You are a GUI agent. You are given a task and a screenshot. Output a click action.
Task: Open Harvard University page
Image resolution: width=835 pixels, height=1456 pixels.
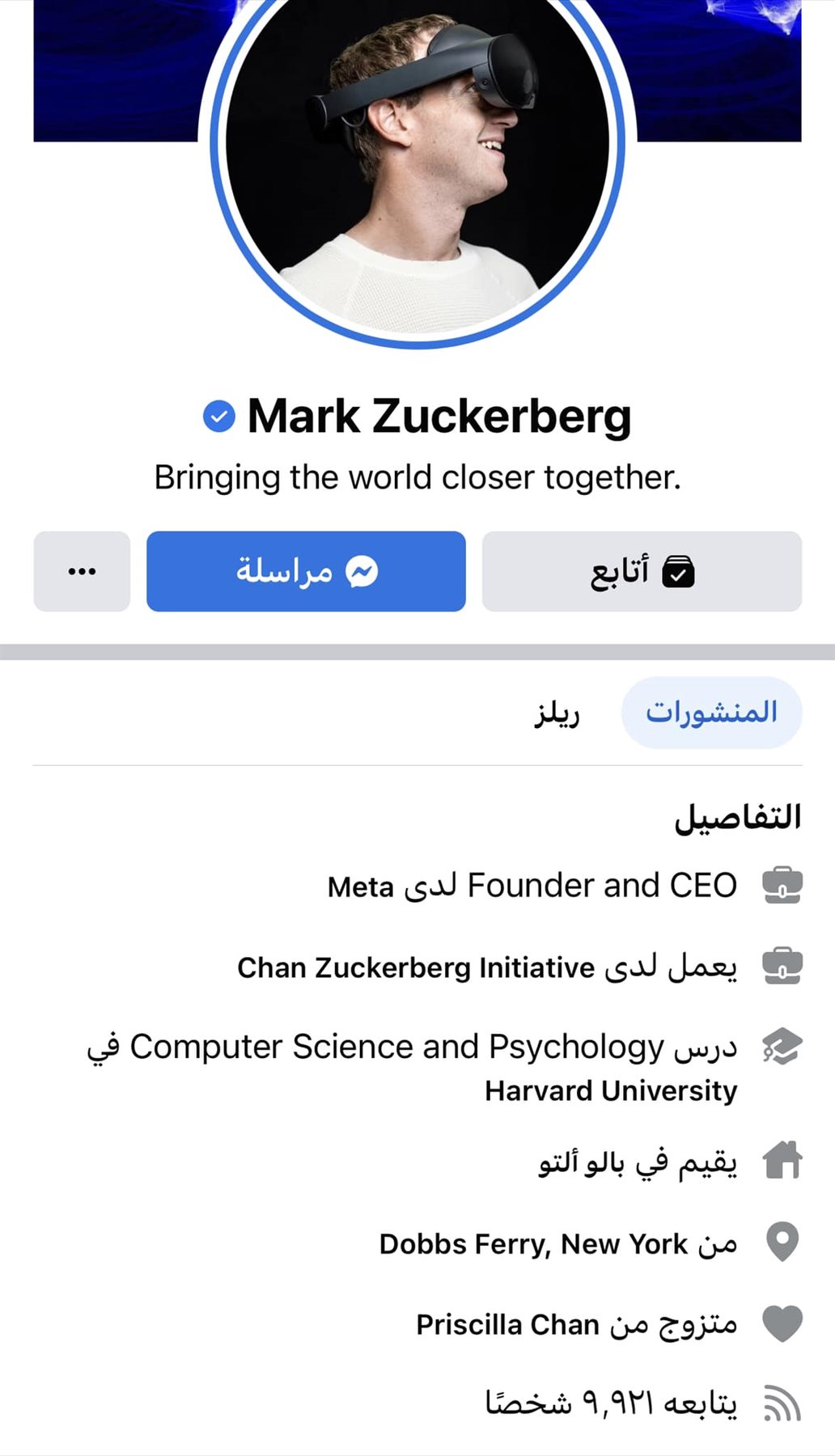click(611, 1091)
